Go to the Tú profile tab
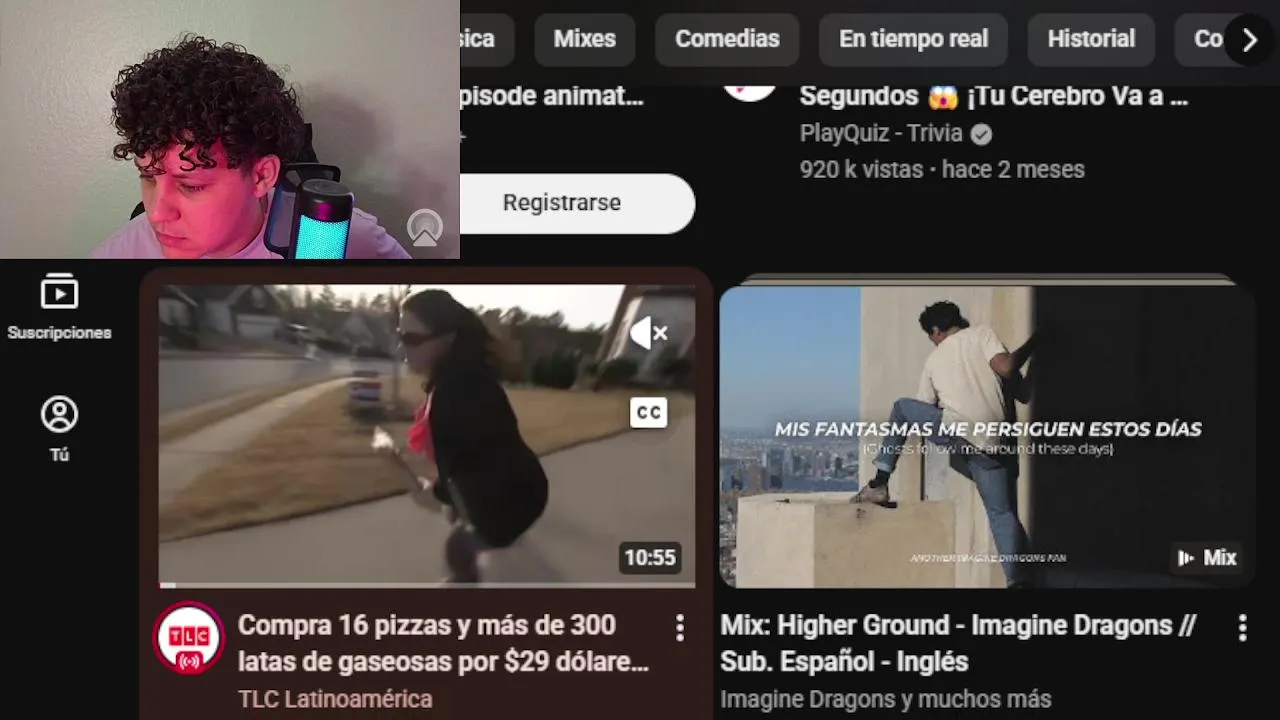The width and height of the screenshot is (1280, 720). pyautogui.click(x=59, y=428)
